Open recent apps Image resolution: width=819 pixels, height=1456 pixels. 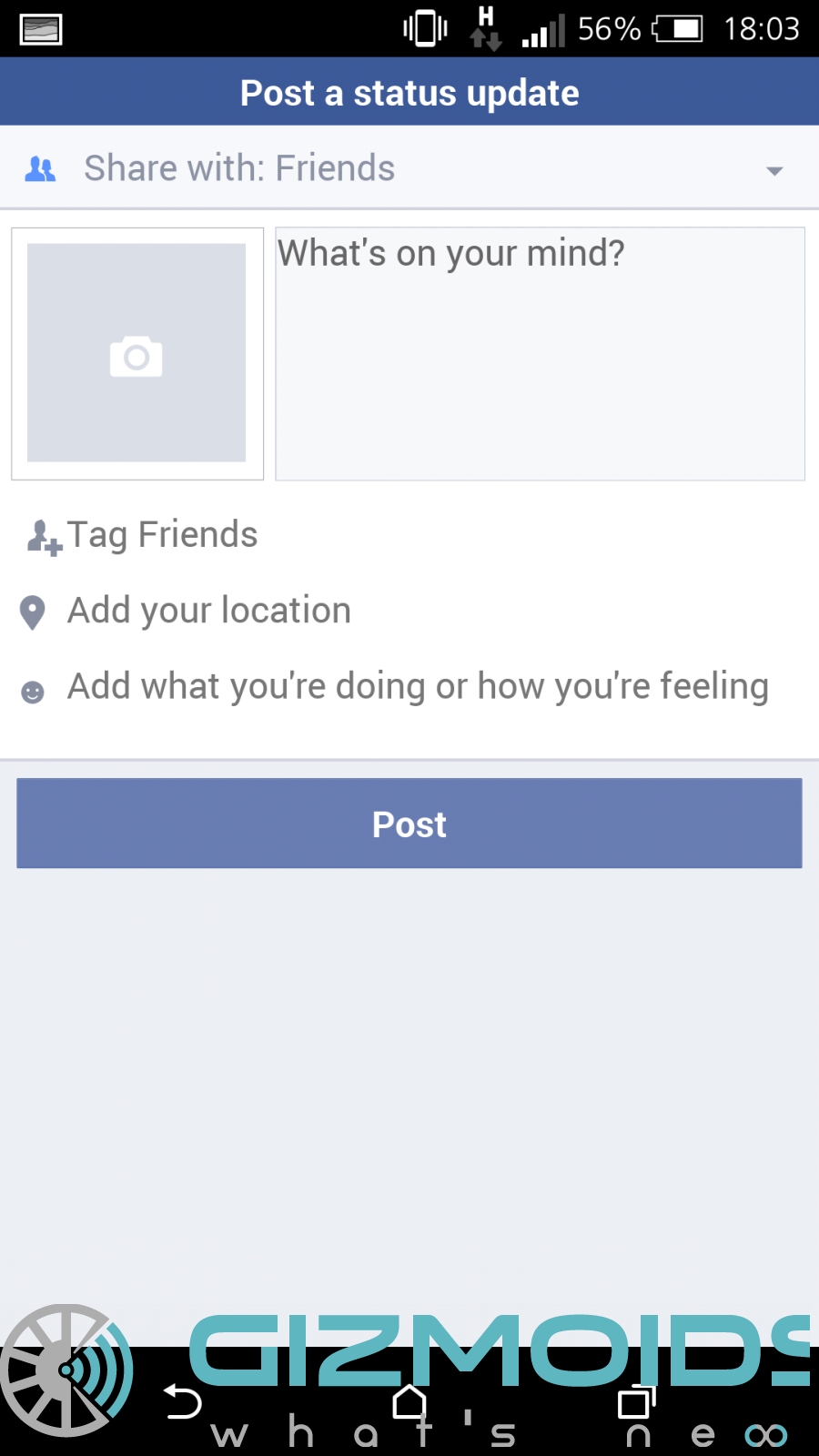click(x=636, y=1401)
